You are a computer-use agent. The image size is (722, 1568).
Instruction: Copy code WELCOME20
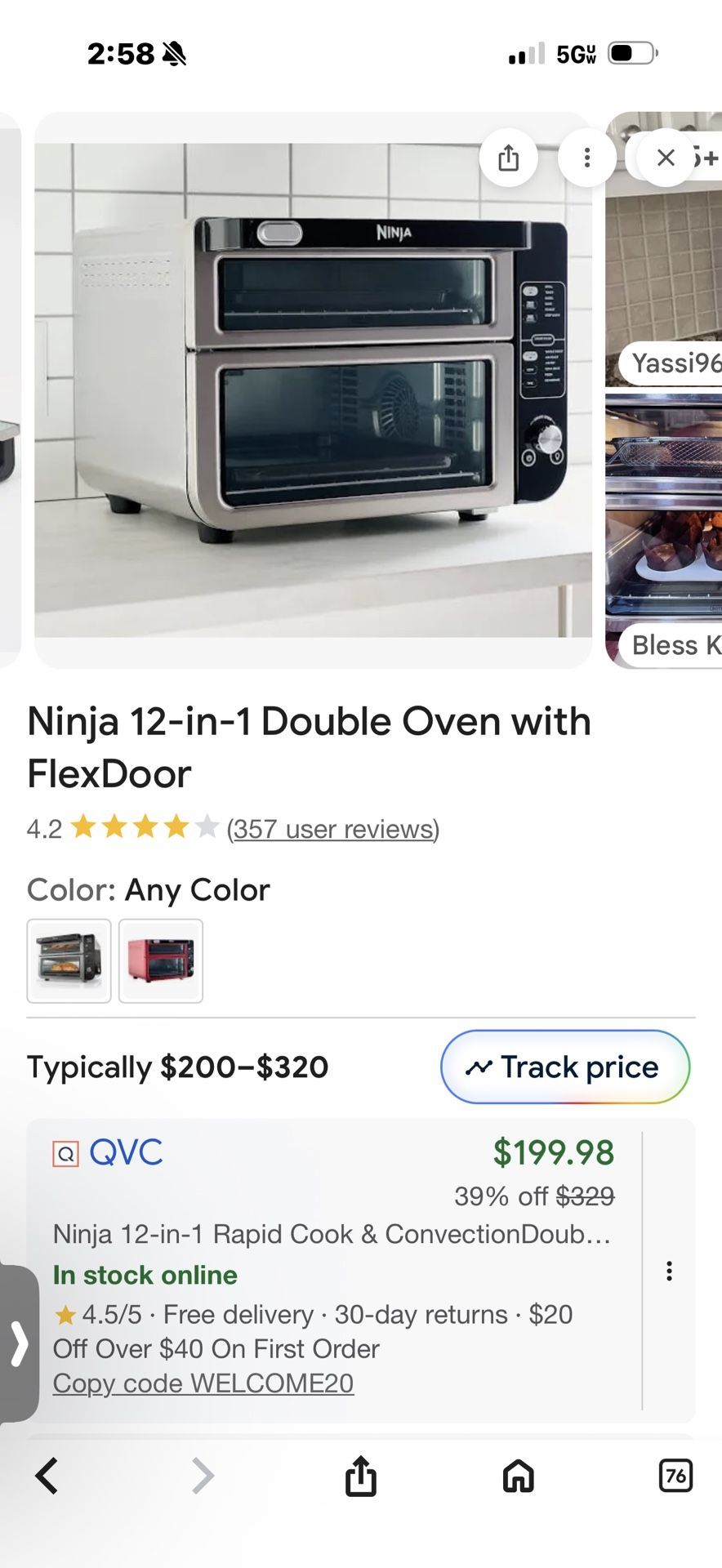tap(203, 1383)
